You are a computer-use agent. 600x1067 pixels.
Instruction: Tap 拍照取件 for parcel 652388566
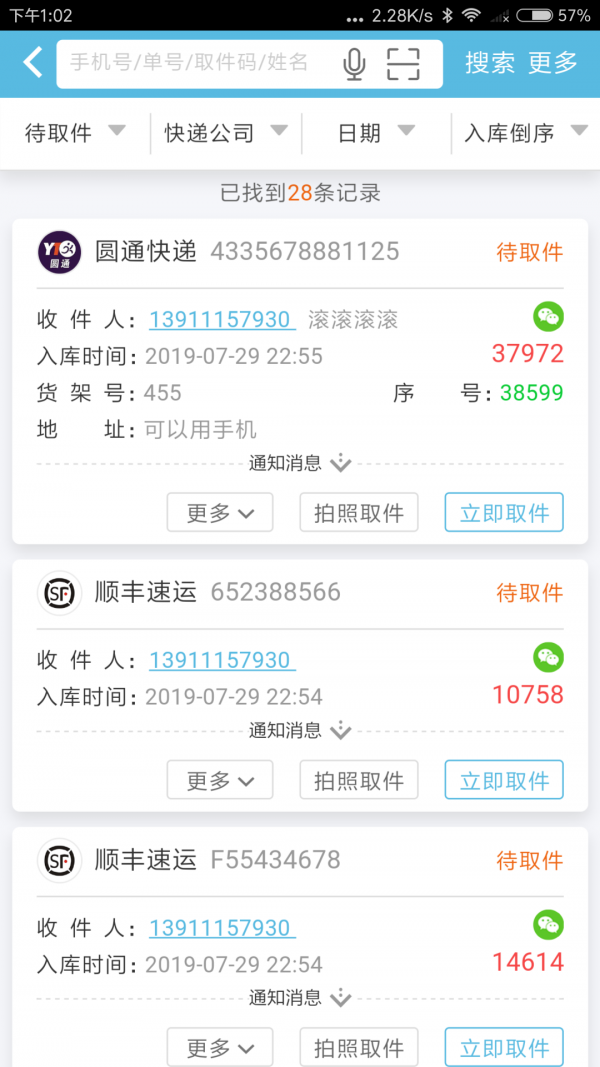click(x=358, y=781)
